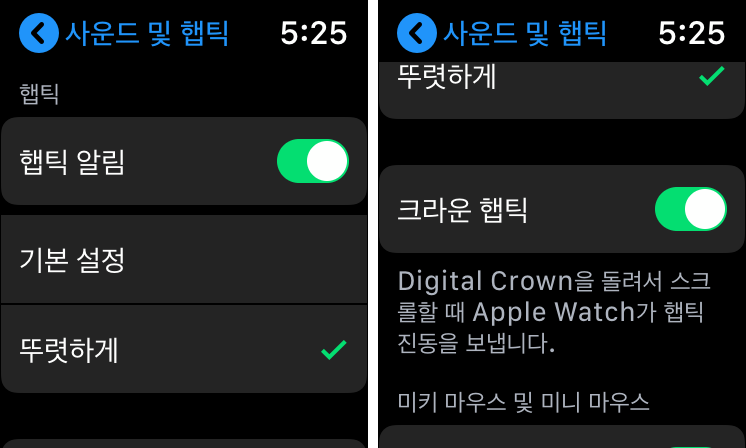This screenshot has width=746, height=448.
Task: Turn off the 햅틱 알림 switch
Action: pos(312,161)
